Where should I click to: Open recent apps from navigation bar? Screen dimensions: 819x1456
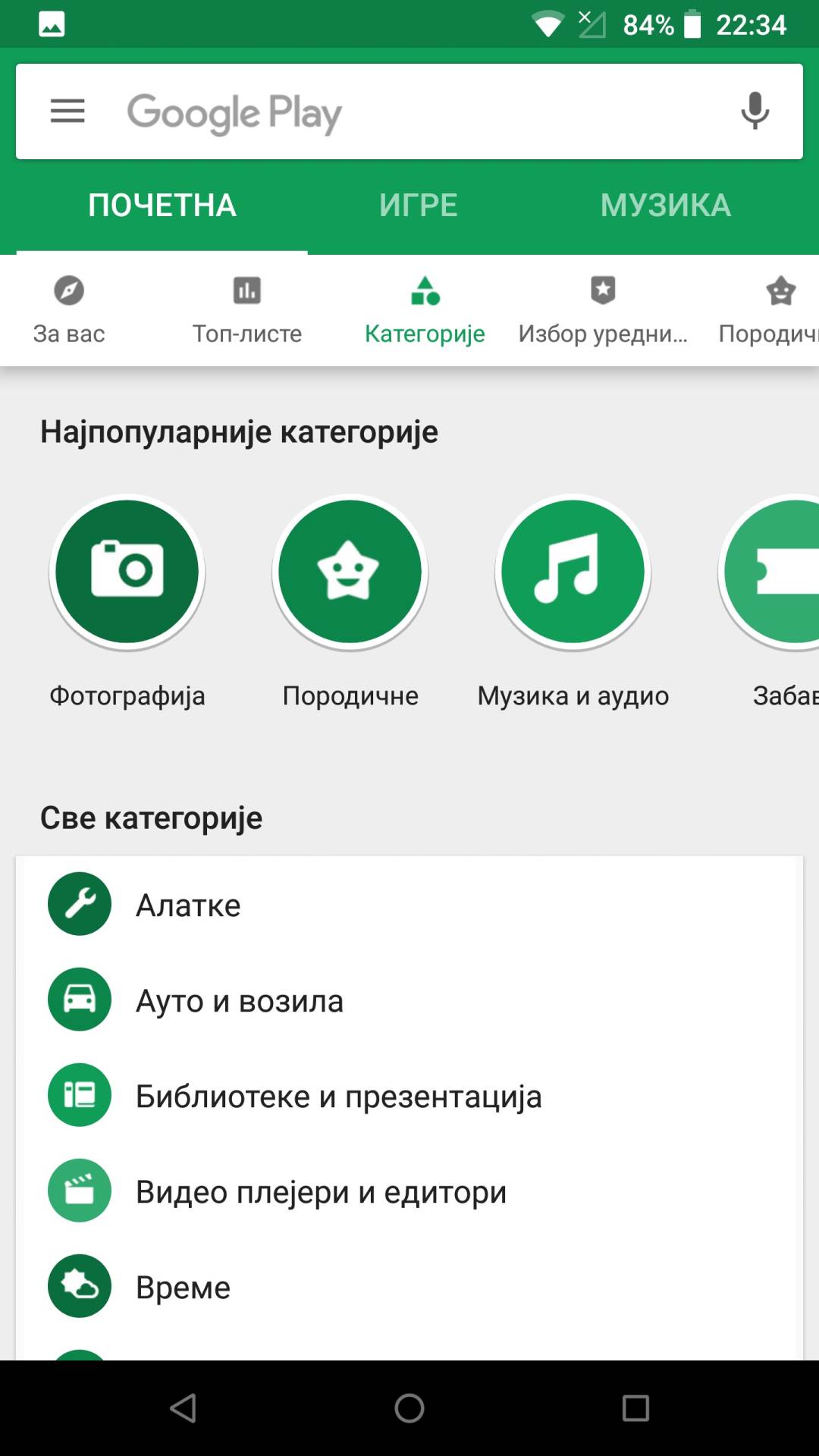635,1408
